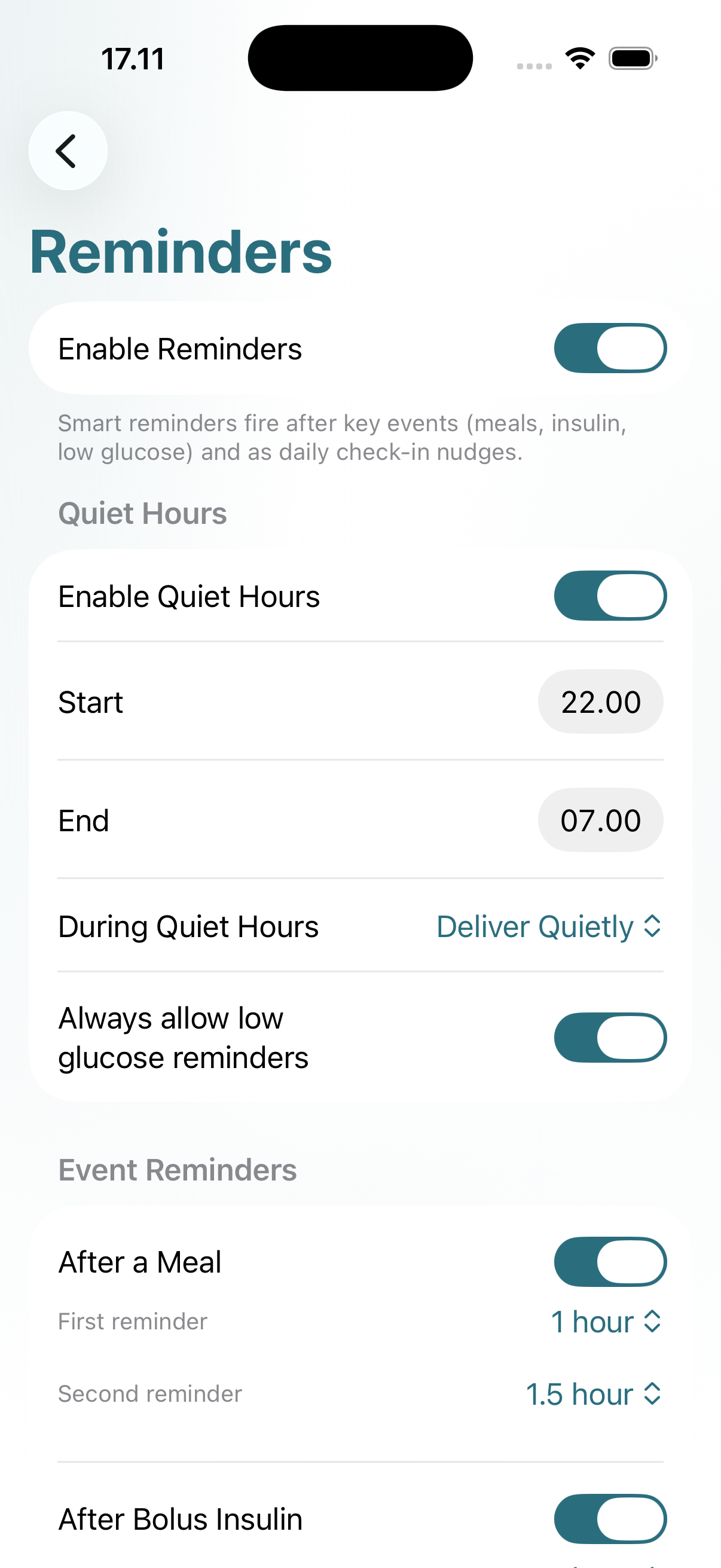Open the Deliver Quietly dropdown
Image resolution: width=721 pixels, height=1568 pixels.
click(547, 926)
